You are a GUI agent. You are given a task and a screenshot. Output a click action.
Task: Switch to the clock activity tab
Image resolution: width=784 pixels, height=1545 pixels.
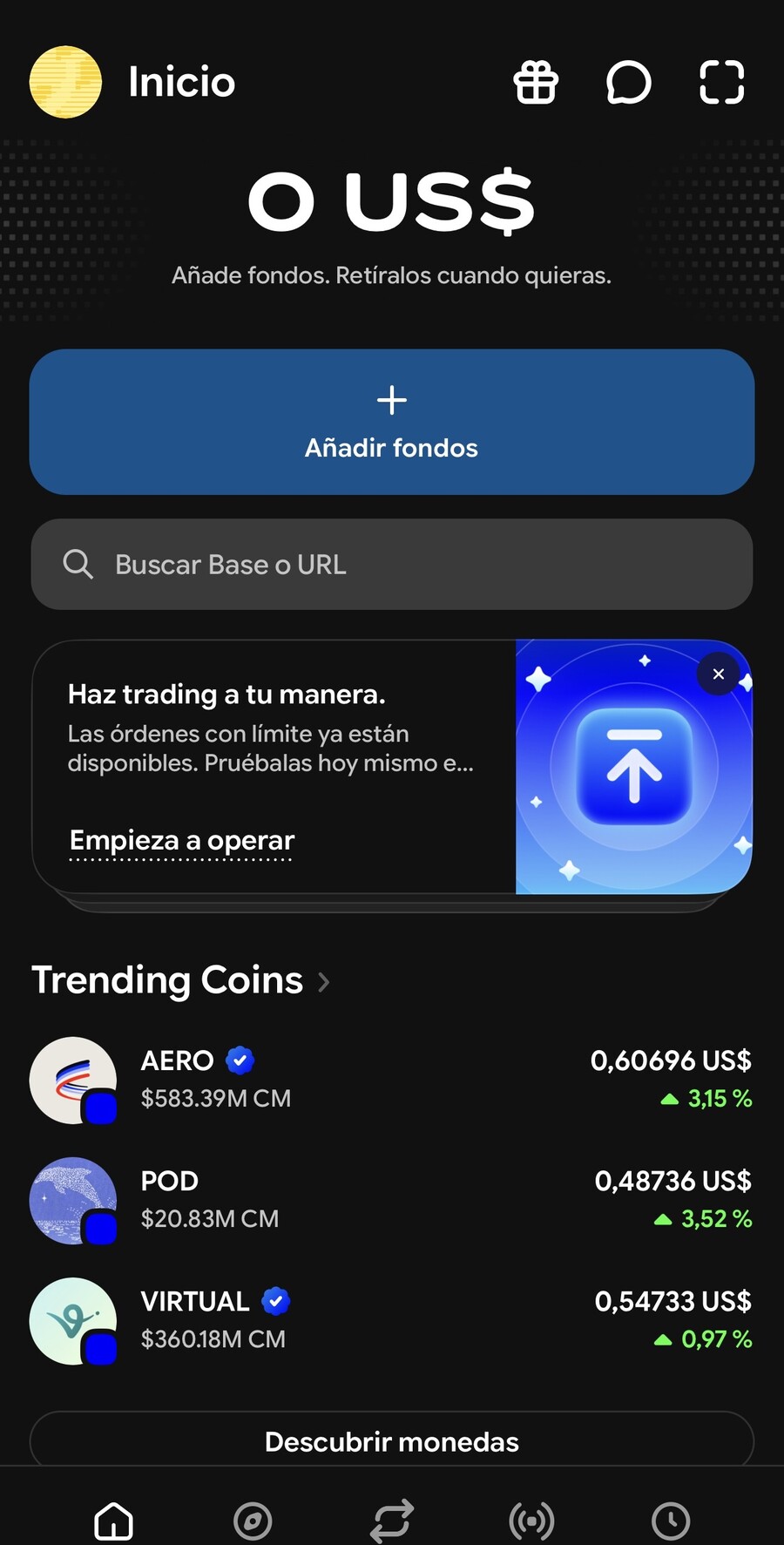(671, 1521)
